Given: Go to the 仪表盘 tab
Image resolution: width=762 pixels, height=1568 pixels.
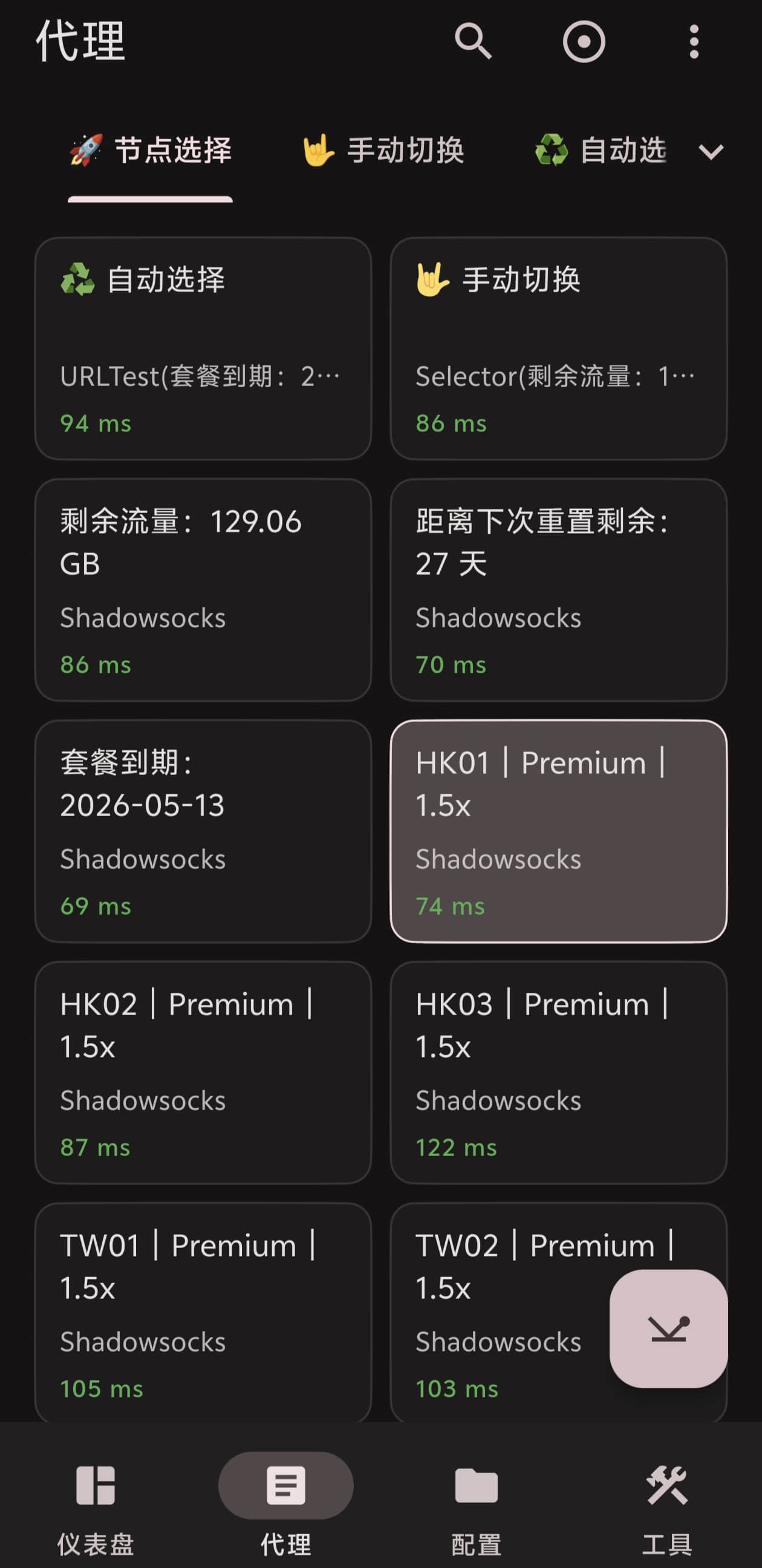Looking at the screenshot, I should tap(96, 1503).
